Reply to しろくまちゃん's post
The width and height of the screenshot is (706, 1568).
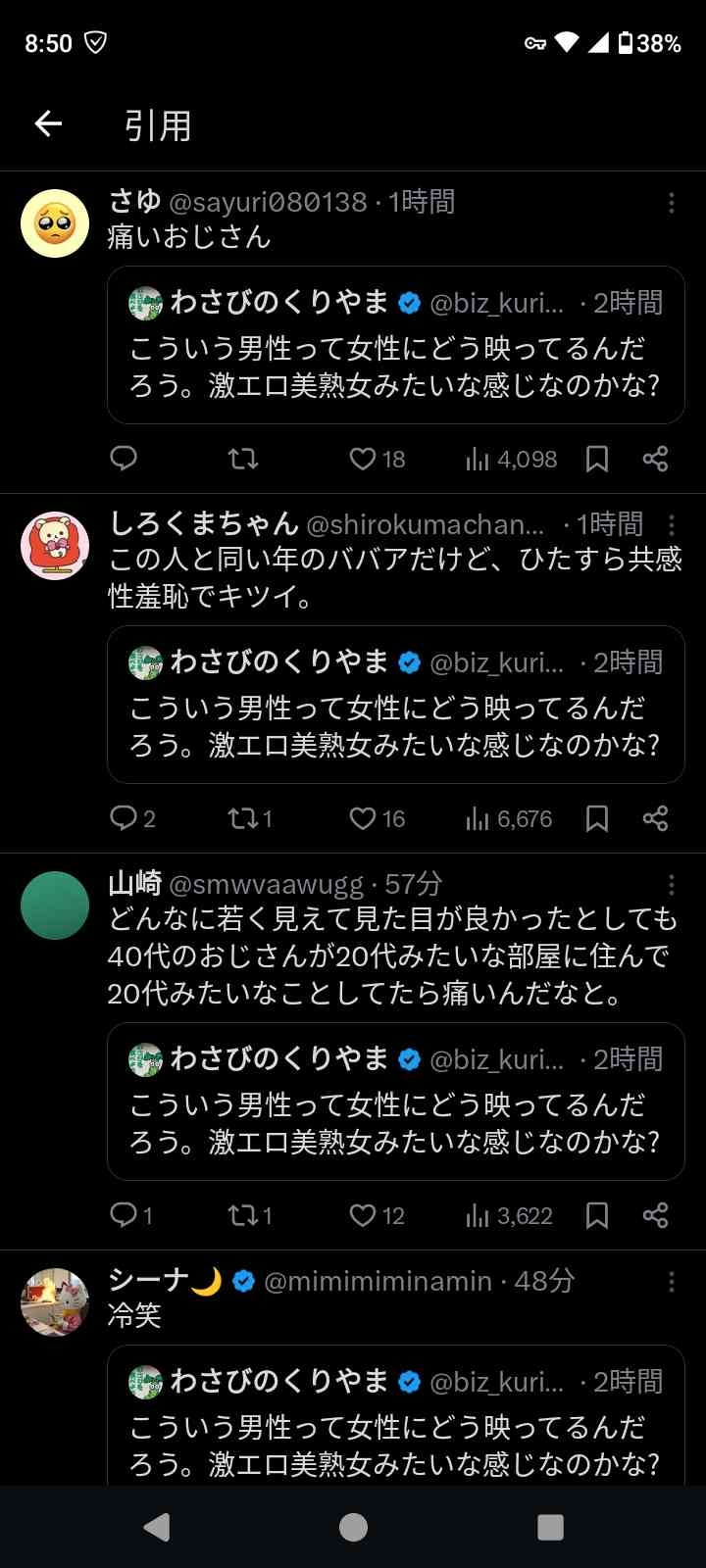[x=124, y=818]
